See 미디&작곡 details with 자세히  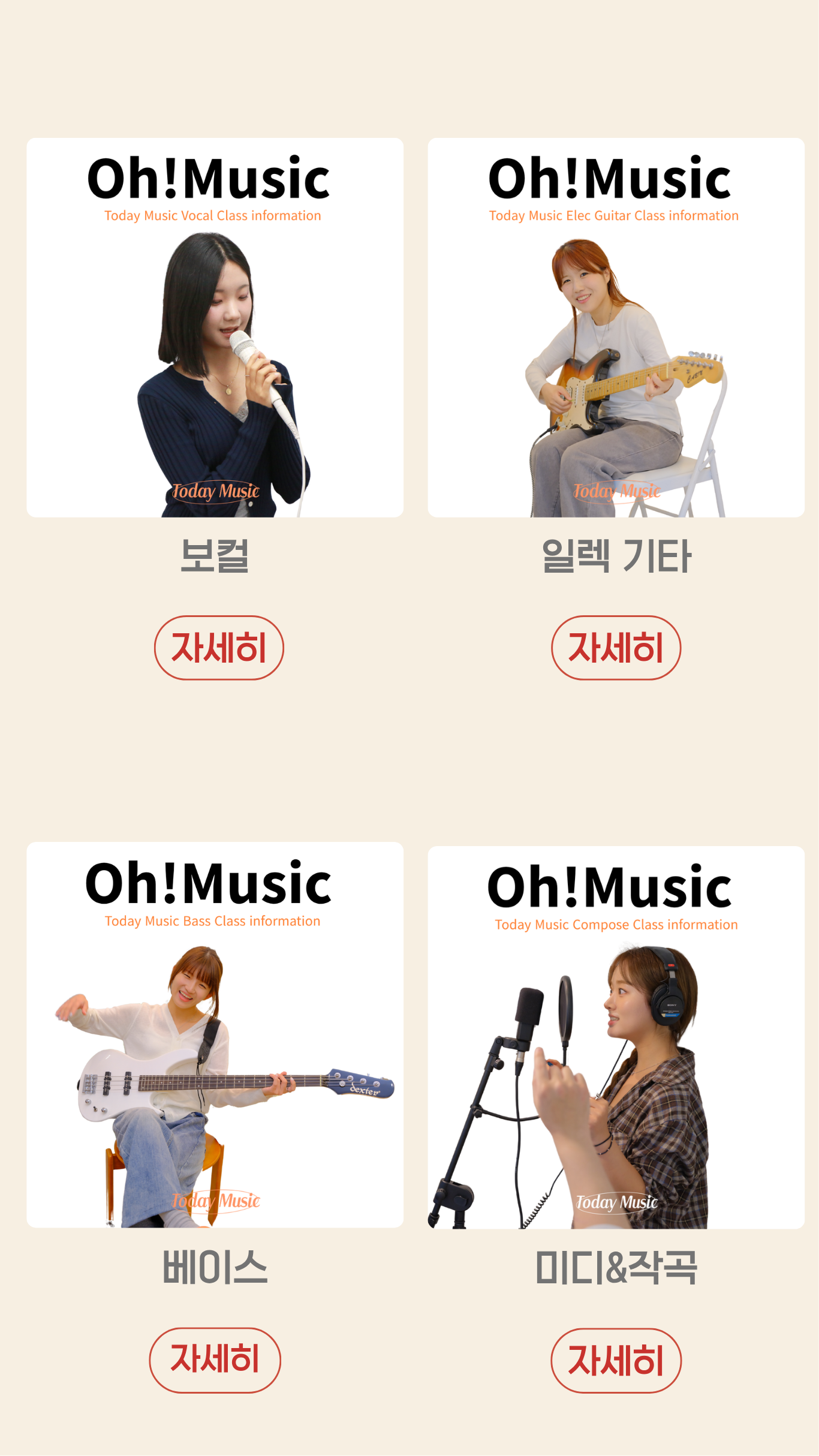616,1360
